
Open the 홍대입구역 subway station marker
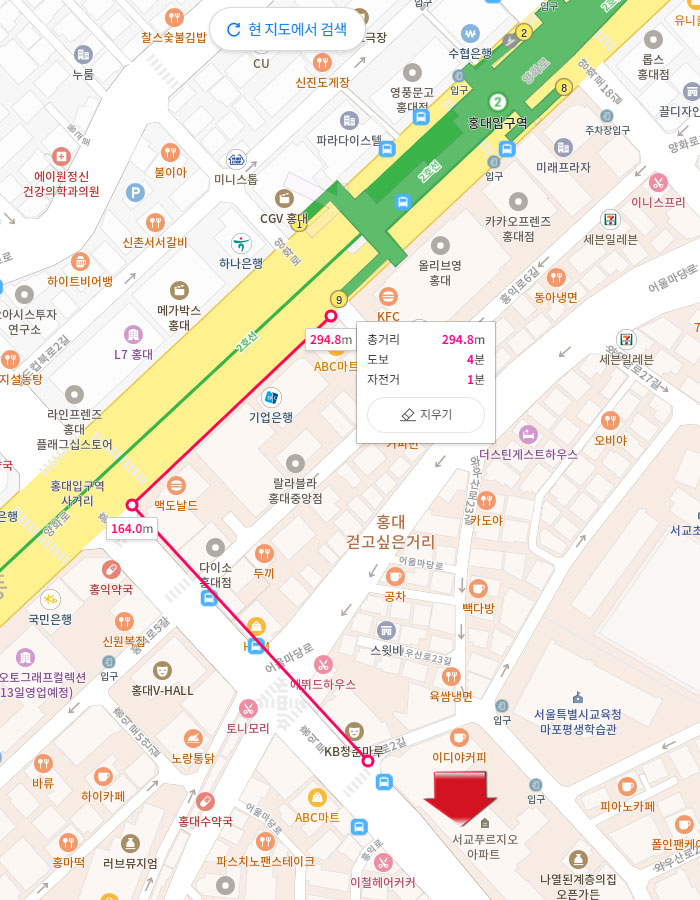pyautogui.click(x=498, y=101)
